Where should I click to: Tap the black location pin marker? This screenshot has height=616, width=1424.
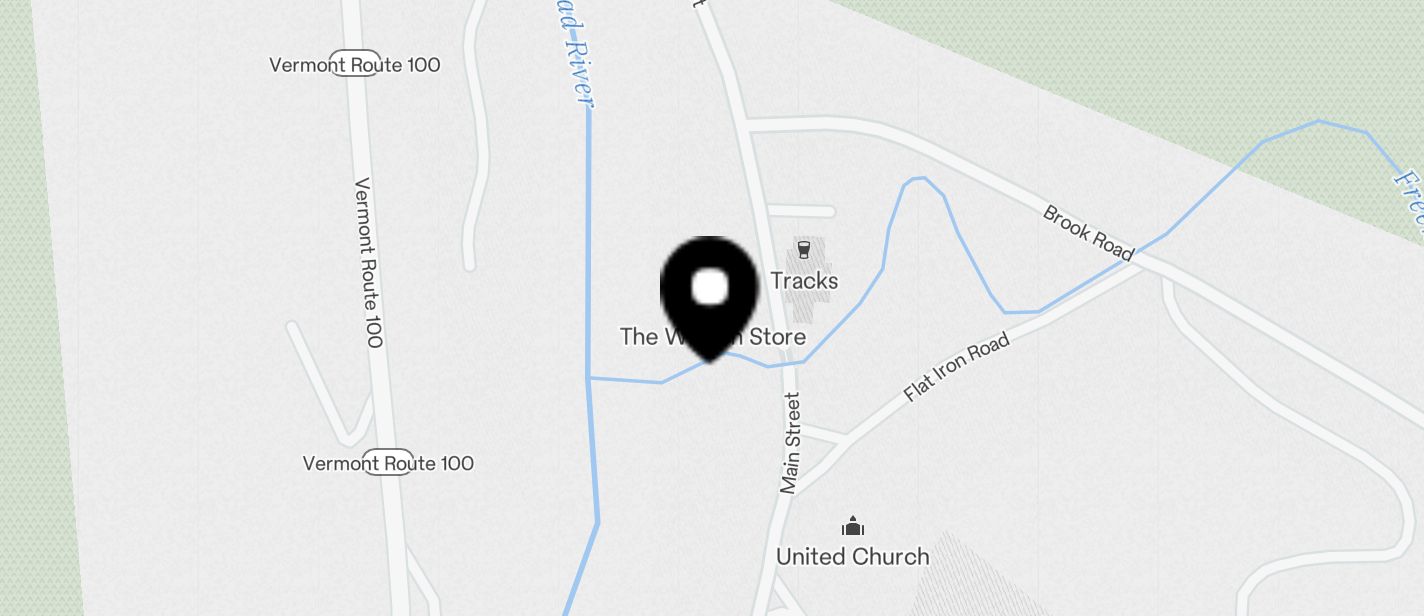(x=709, y=292)
